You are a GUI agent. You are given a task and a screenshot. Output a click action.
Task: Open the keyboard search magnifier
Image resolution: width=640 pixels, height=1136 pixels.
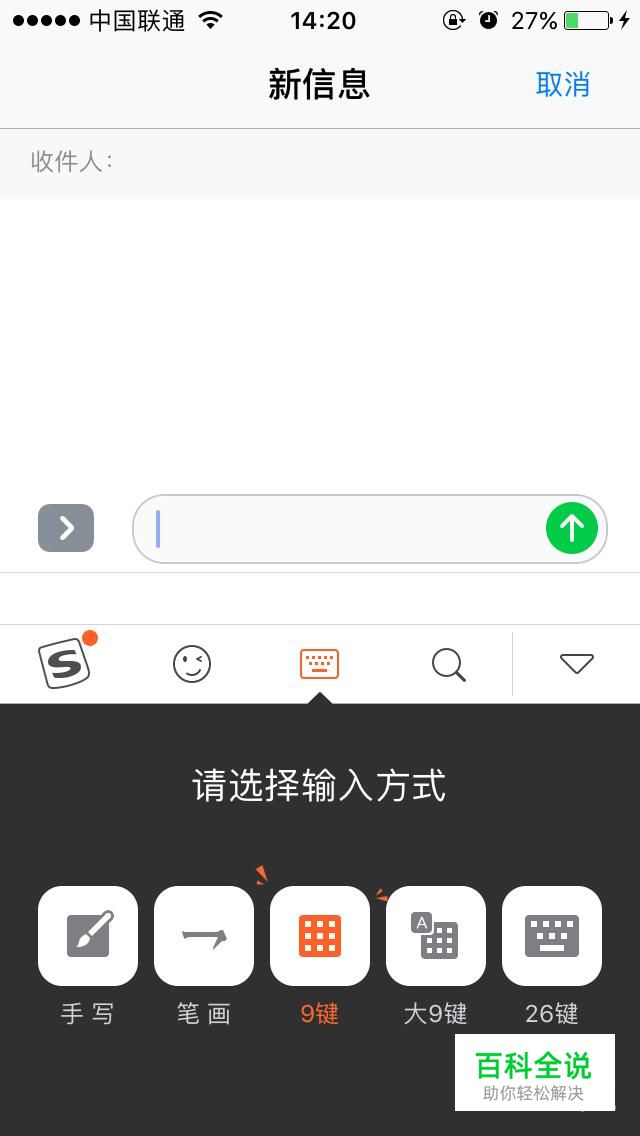pos(449,664)
